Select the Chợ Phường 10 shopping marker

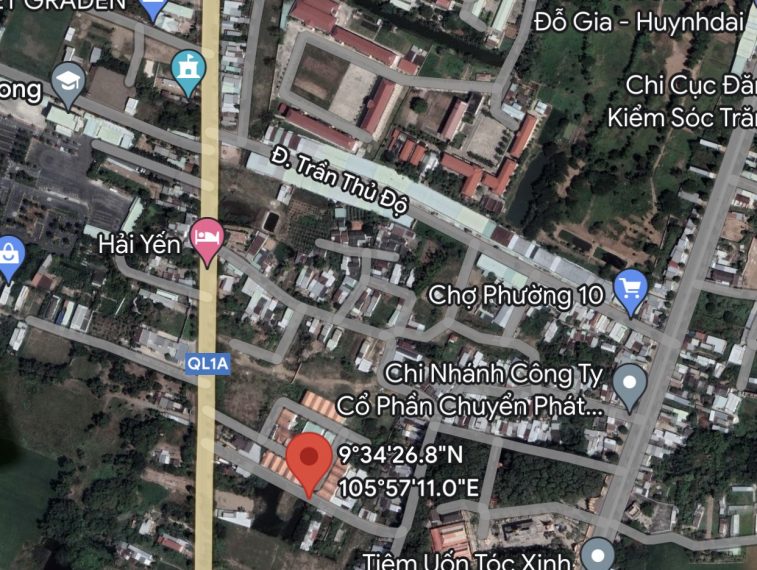[630, 289]
